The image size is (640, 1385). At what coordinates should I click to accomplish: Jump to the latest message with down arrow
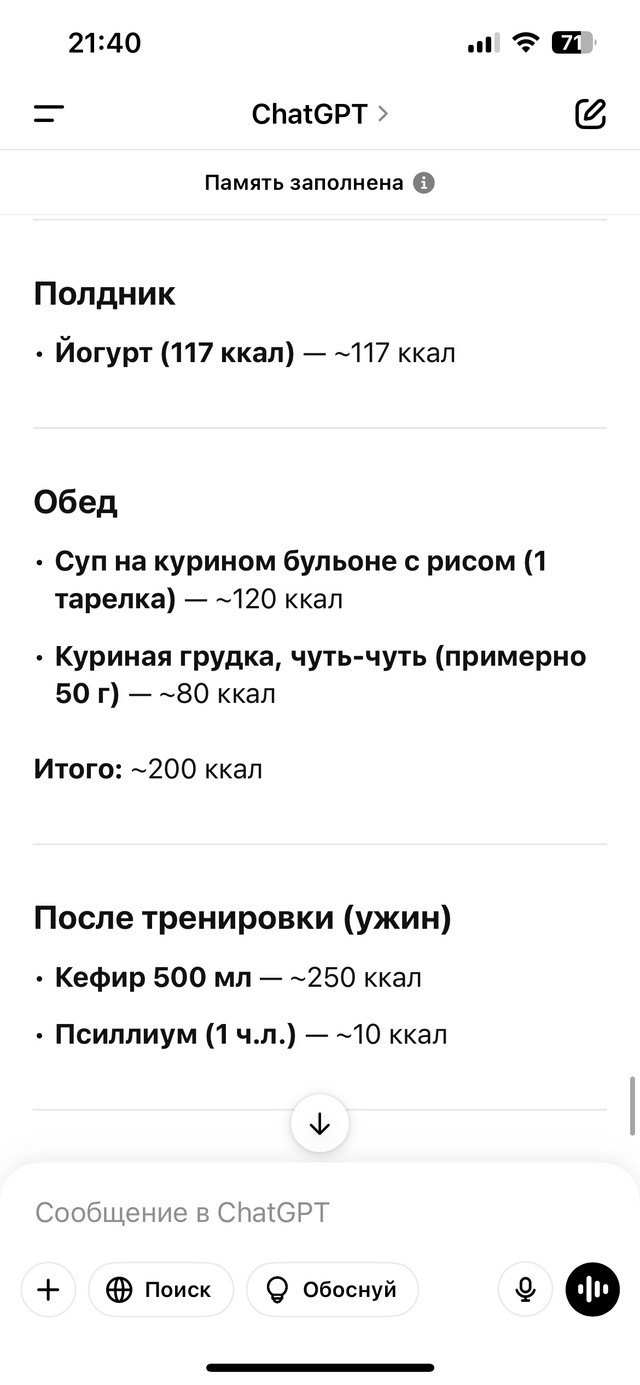(x=320, y=1124)
